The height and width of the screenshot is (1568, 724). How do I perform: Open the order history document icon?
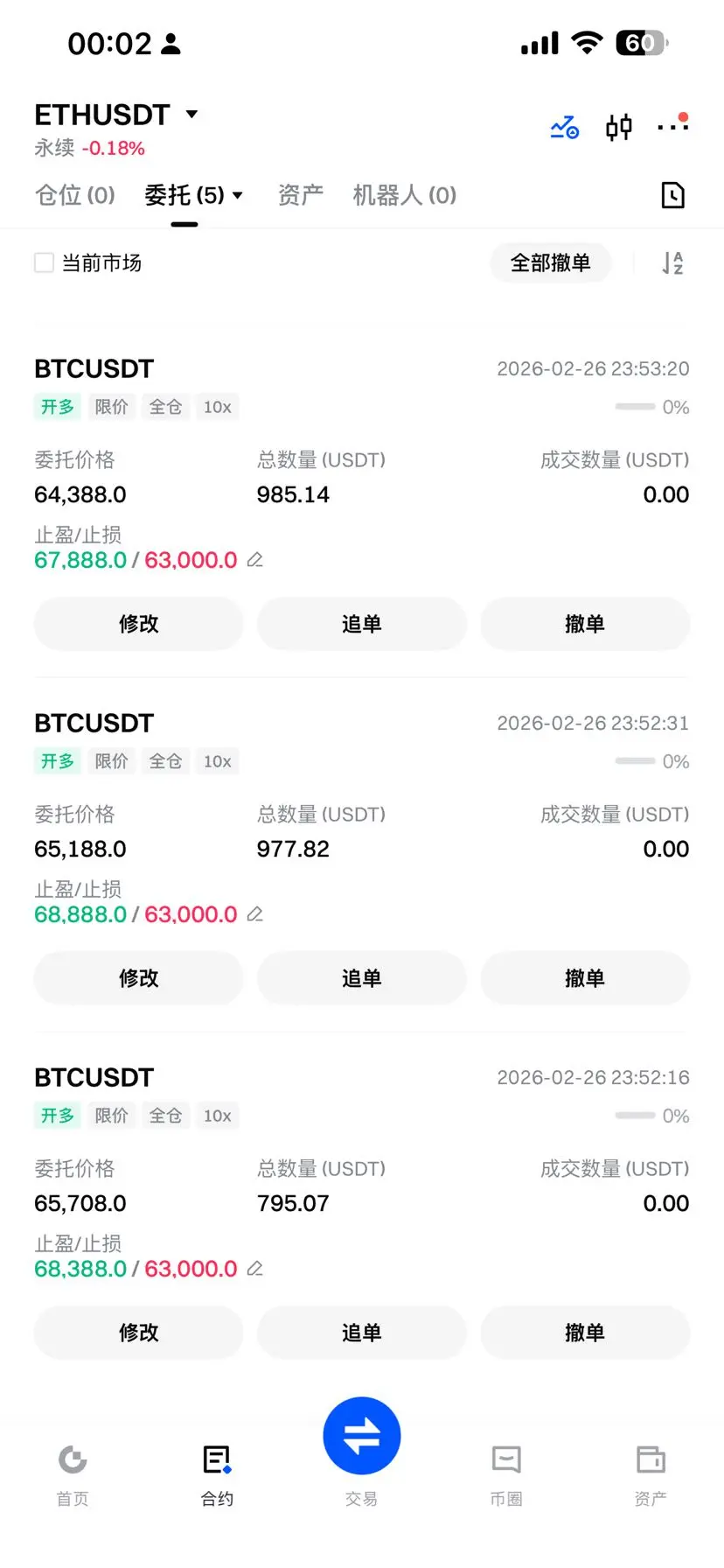[x=672, y=195]
